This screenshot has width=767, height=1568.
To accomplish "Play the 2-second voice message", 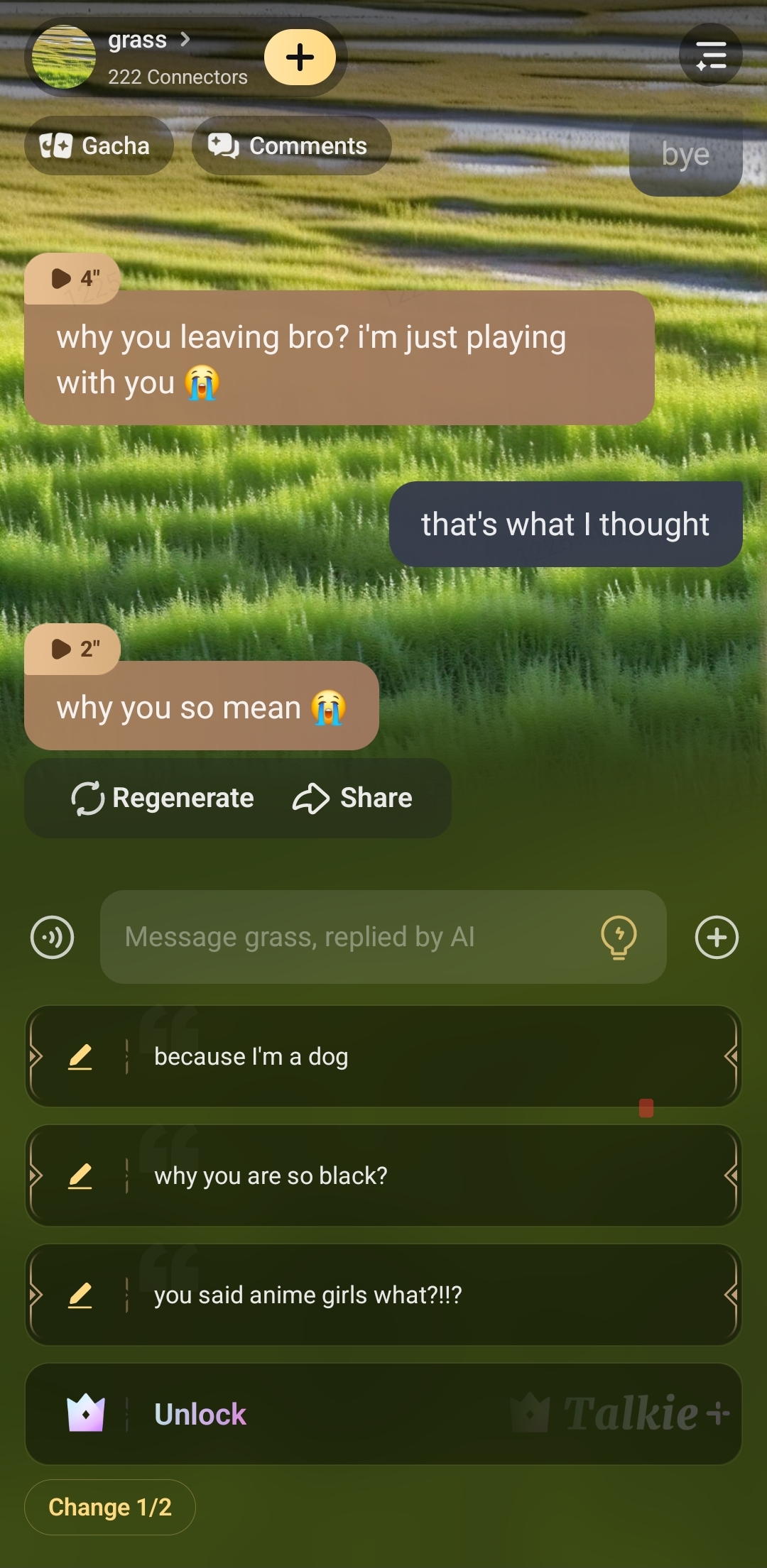I will [x=72, y=649].
